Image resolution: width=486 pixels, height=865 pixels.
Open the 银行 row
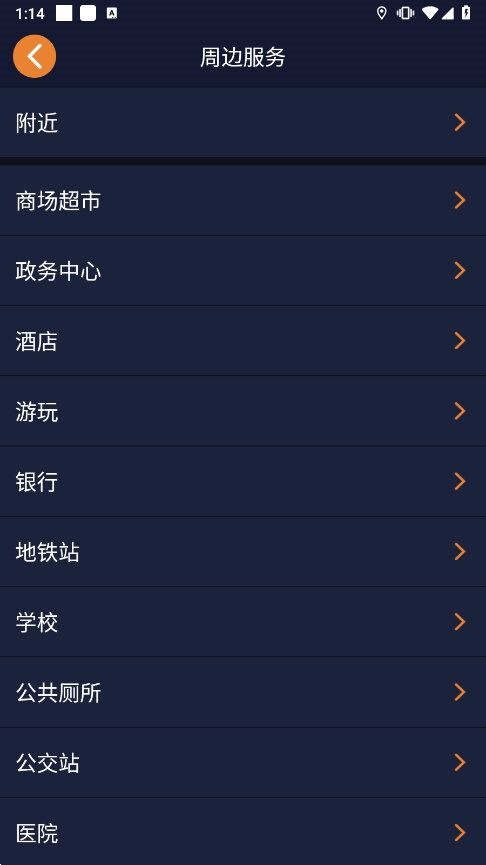coord(243,482)
